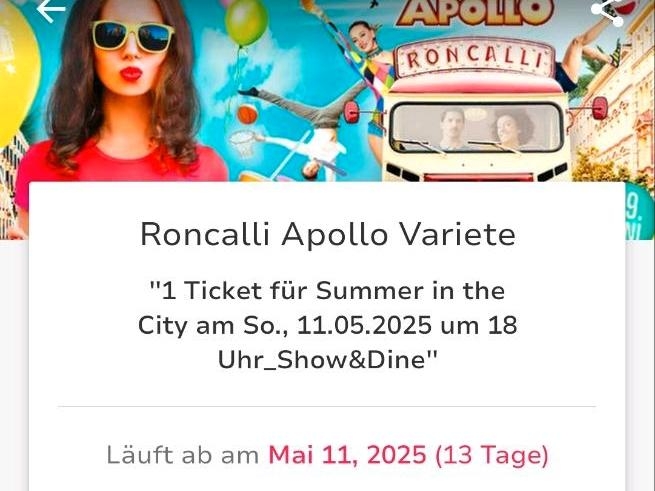Share this Roncalli Apollo ticket
655x491 pixels.
pos(606,10)
